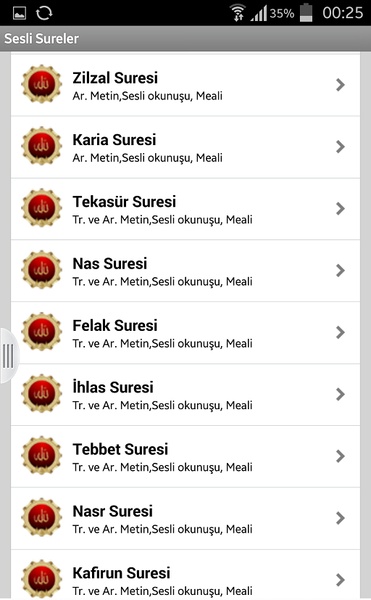Select Nasr Suresi
The image size is (371, 600).
tap(185, 518)
